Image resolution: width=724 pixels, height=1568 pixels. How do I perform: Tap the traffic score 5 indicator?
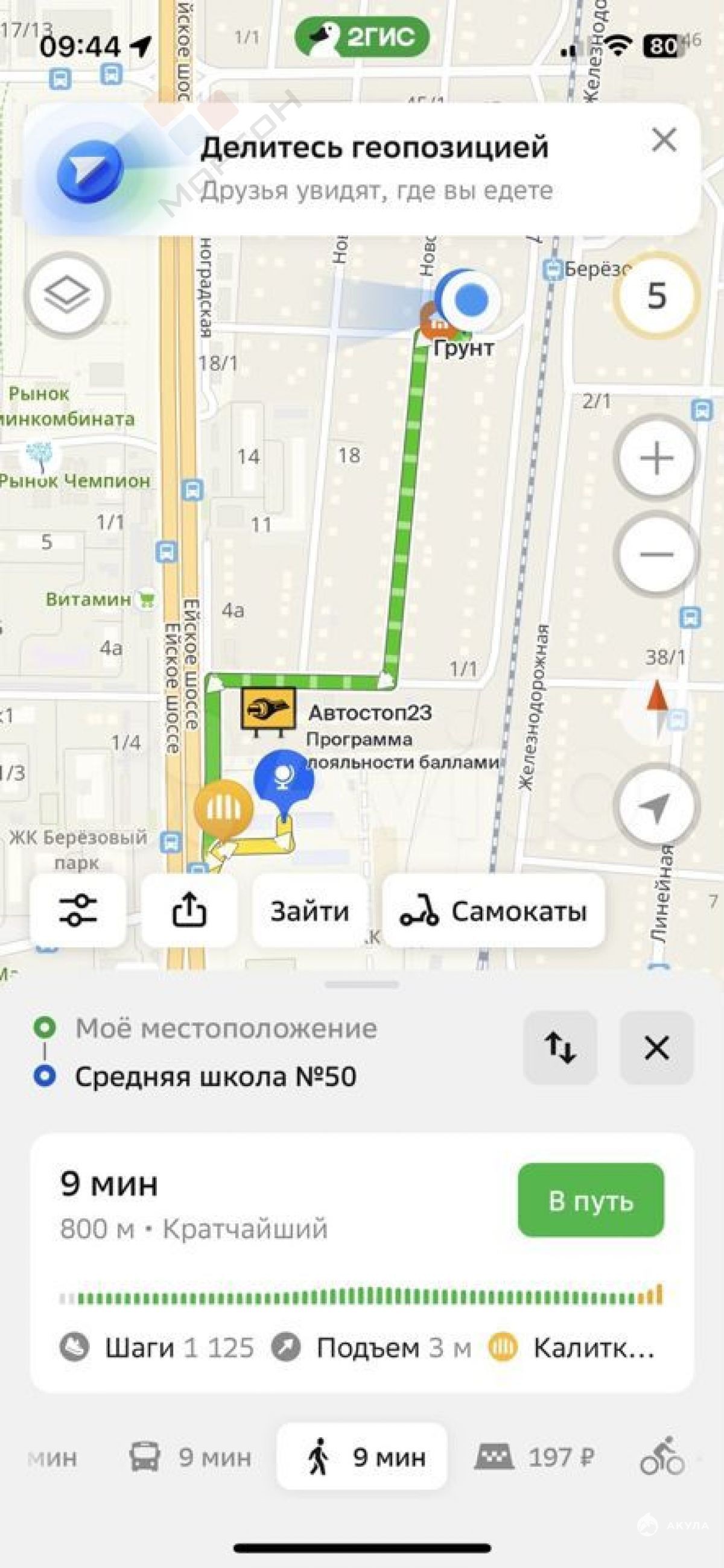tap(656, 296)
